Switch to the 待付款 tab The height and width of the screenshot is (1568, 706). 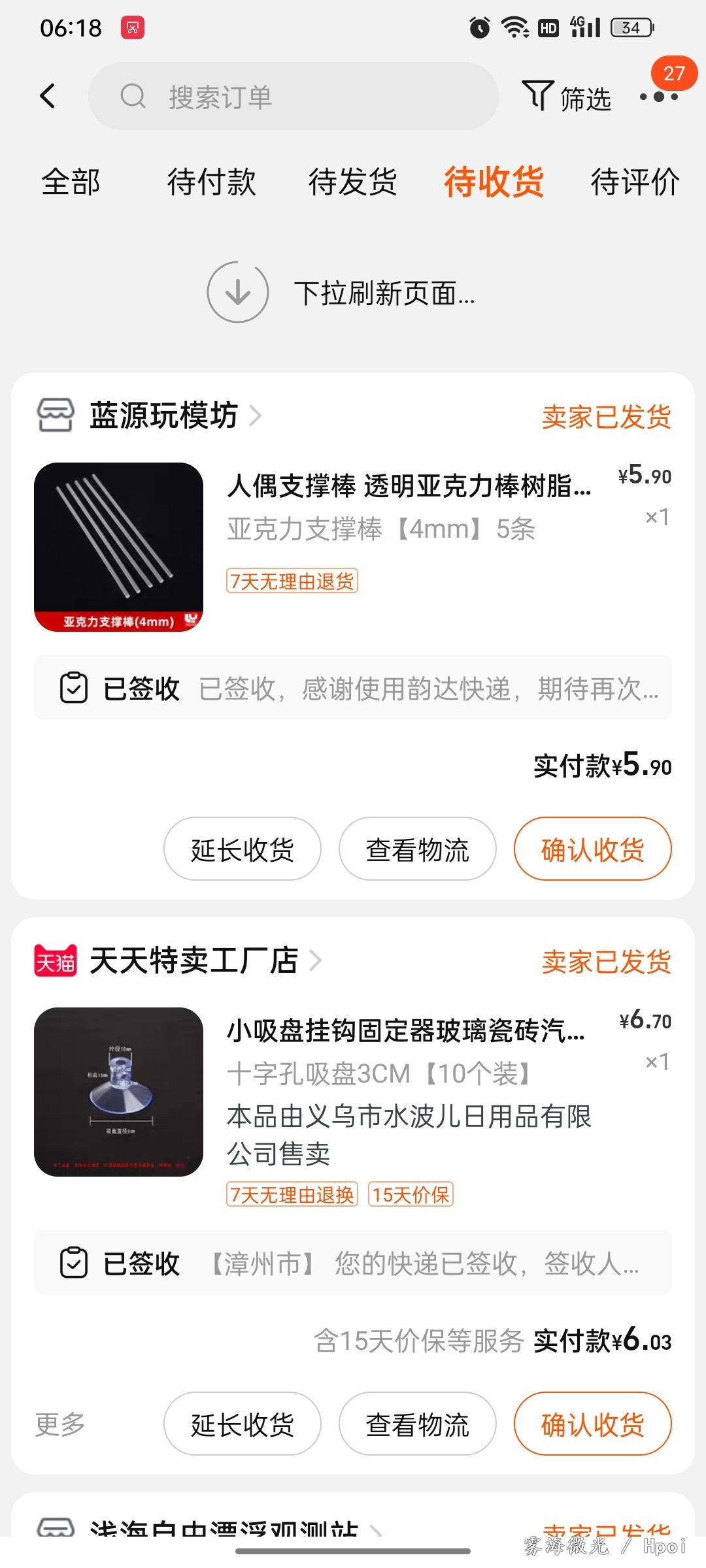[211, 182]
